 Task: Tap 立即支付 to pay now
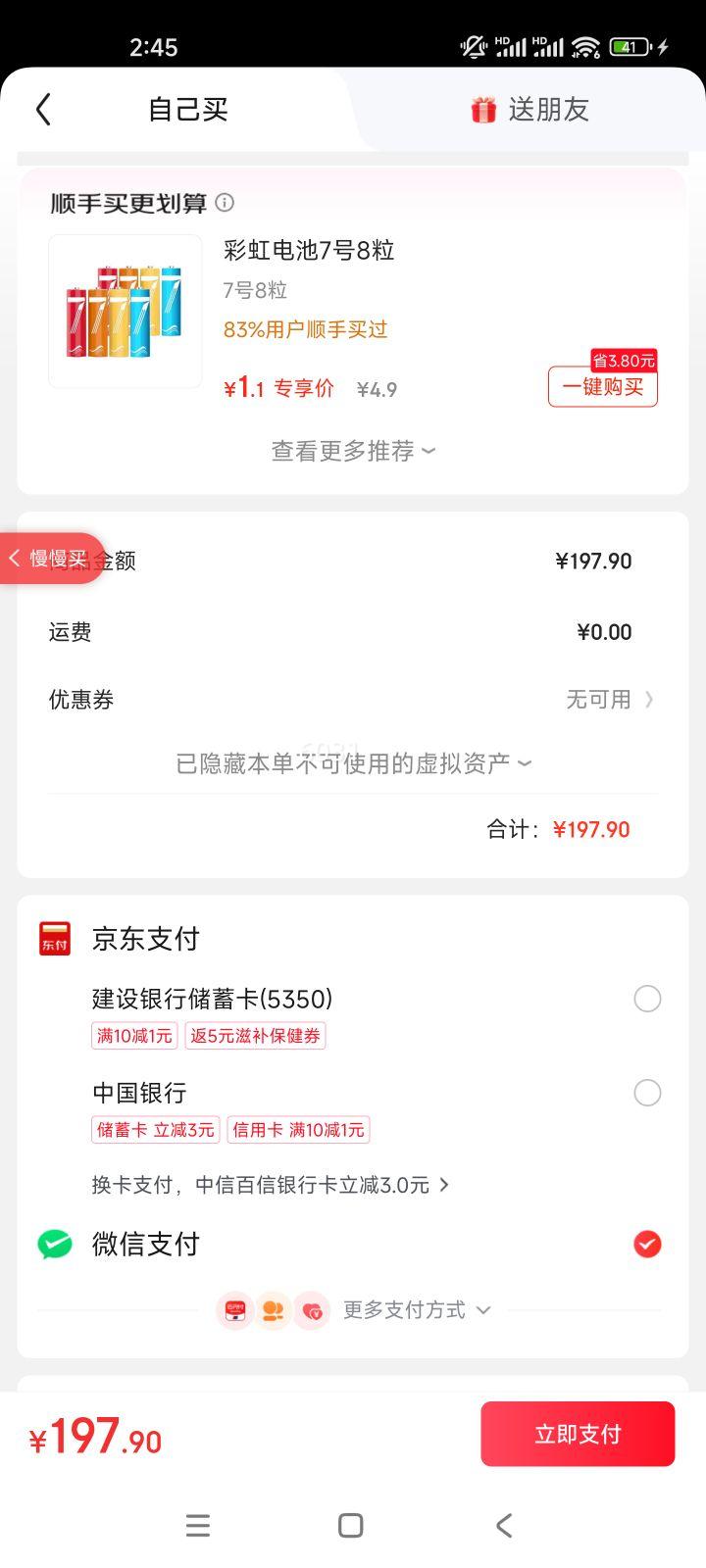pos(578,1434)
